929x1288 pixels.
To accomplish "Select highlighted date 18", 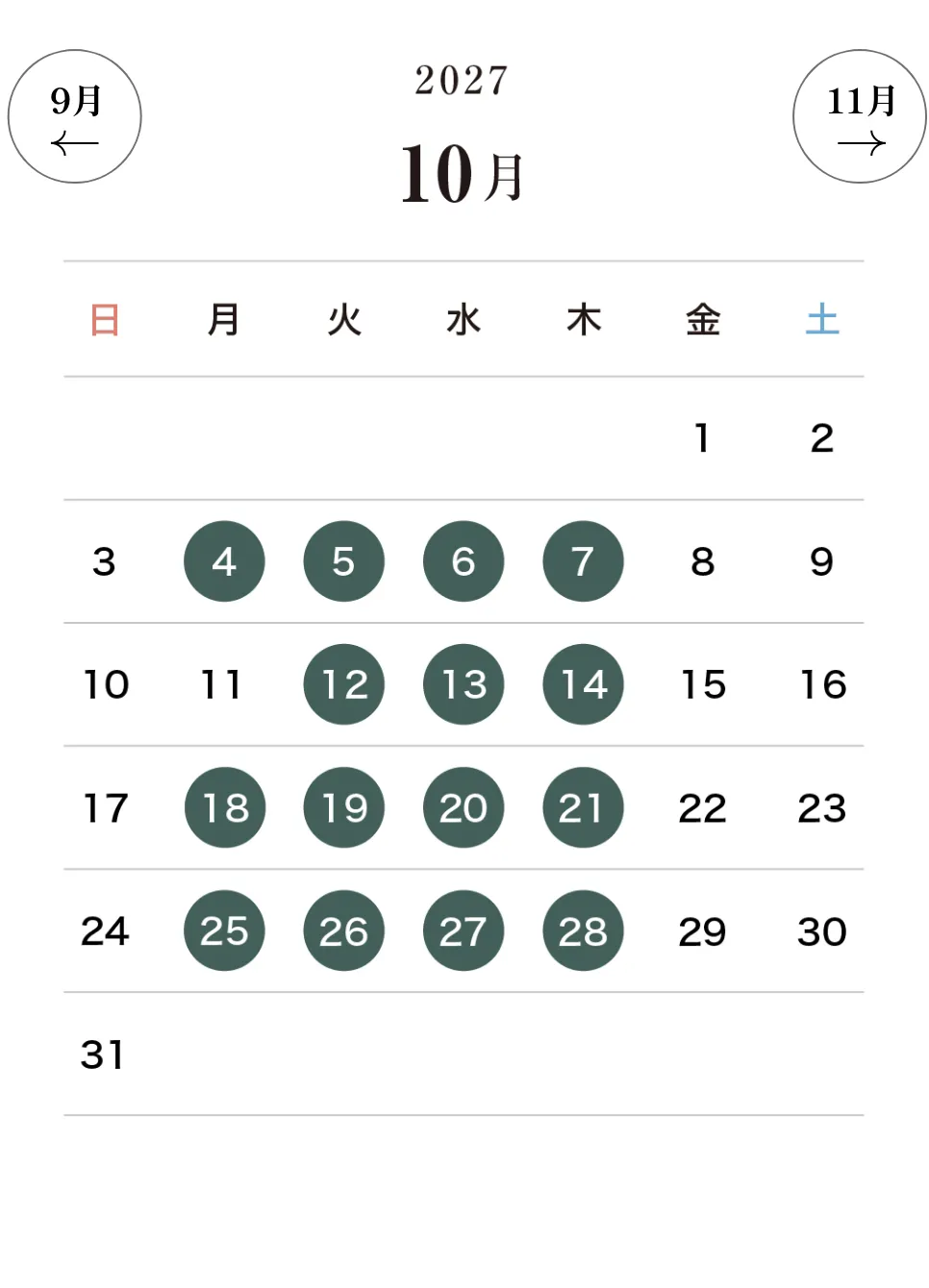I will 225,807.
